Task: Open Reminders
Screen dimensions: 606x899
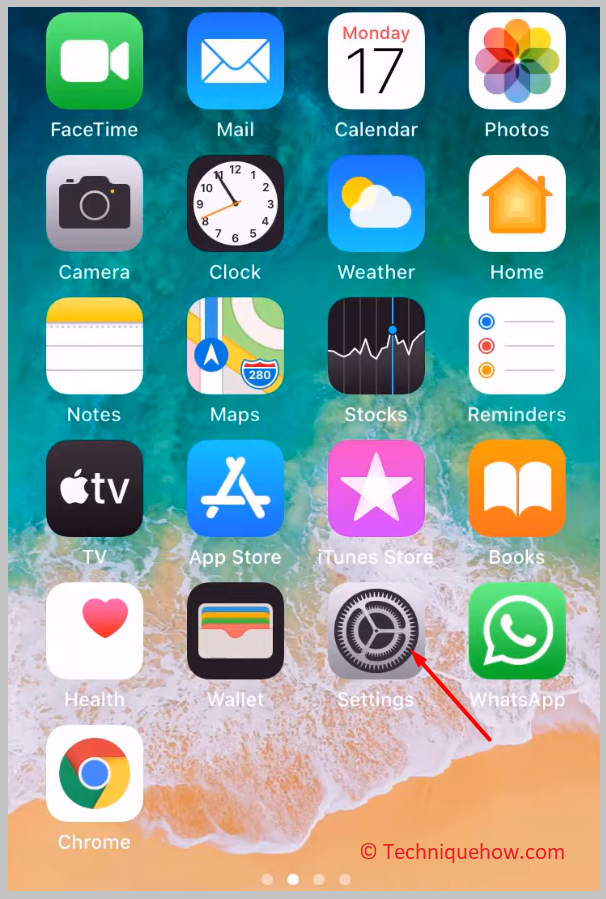Action: coord(517,346)
